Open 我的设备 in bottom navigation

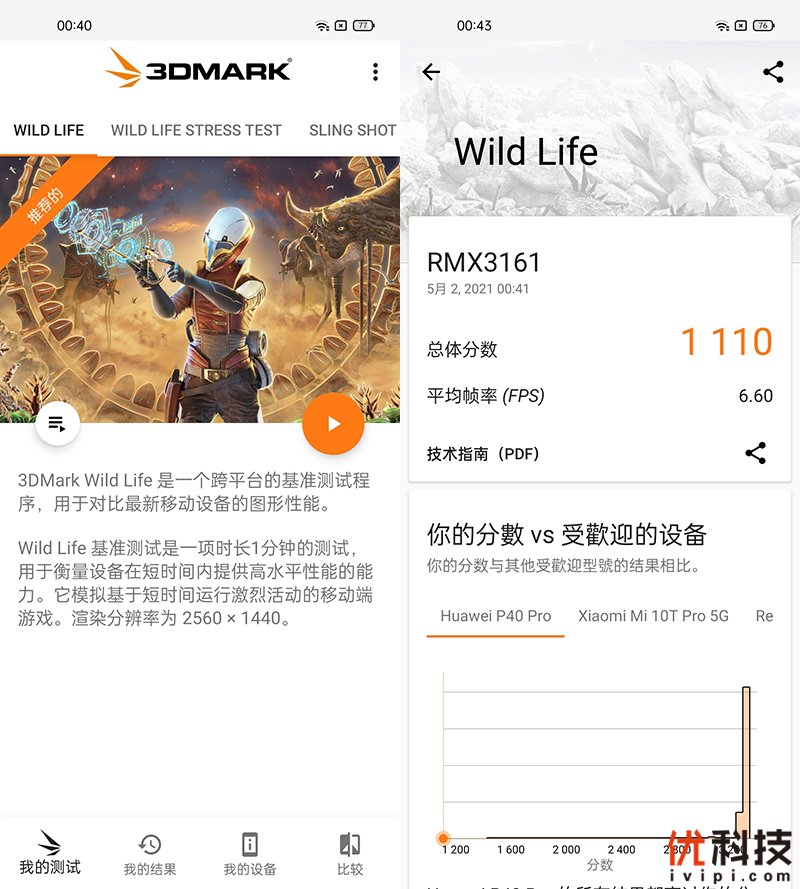pos(250,854)
